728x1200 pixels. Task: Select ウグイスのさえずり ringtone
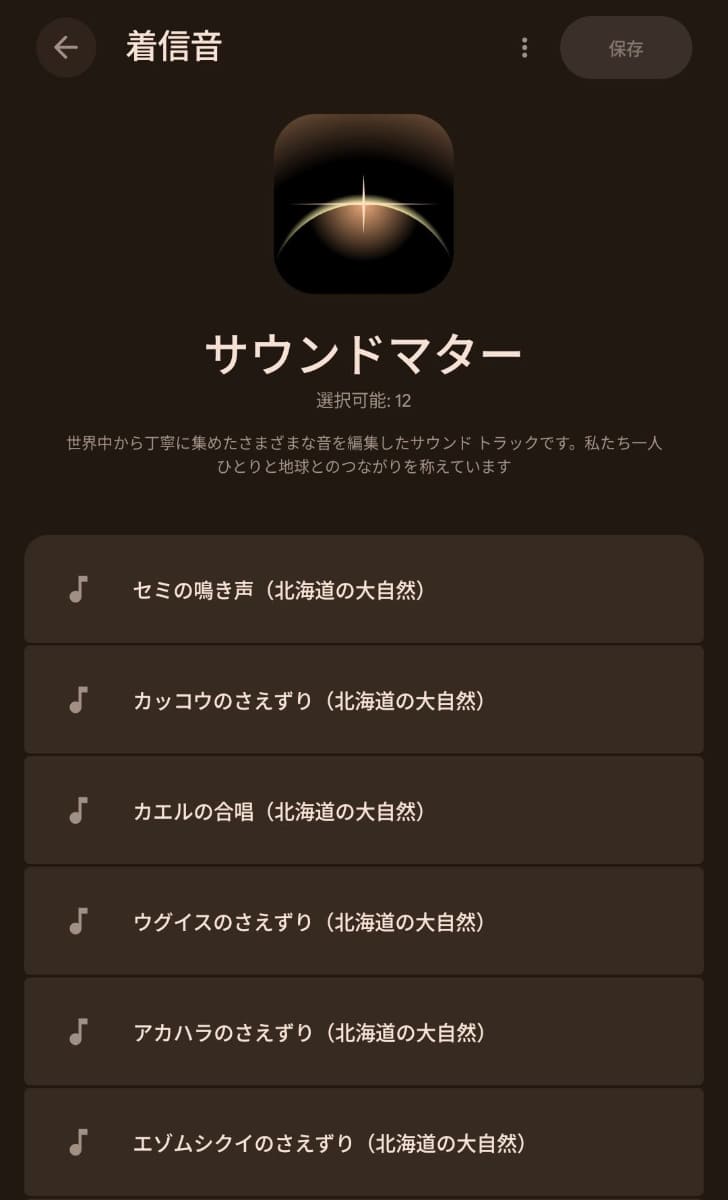tap(364, 921)
